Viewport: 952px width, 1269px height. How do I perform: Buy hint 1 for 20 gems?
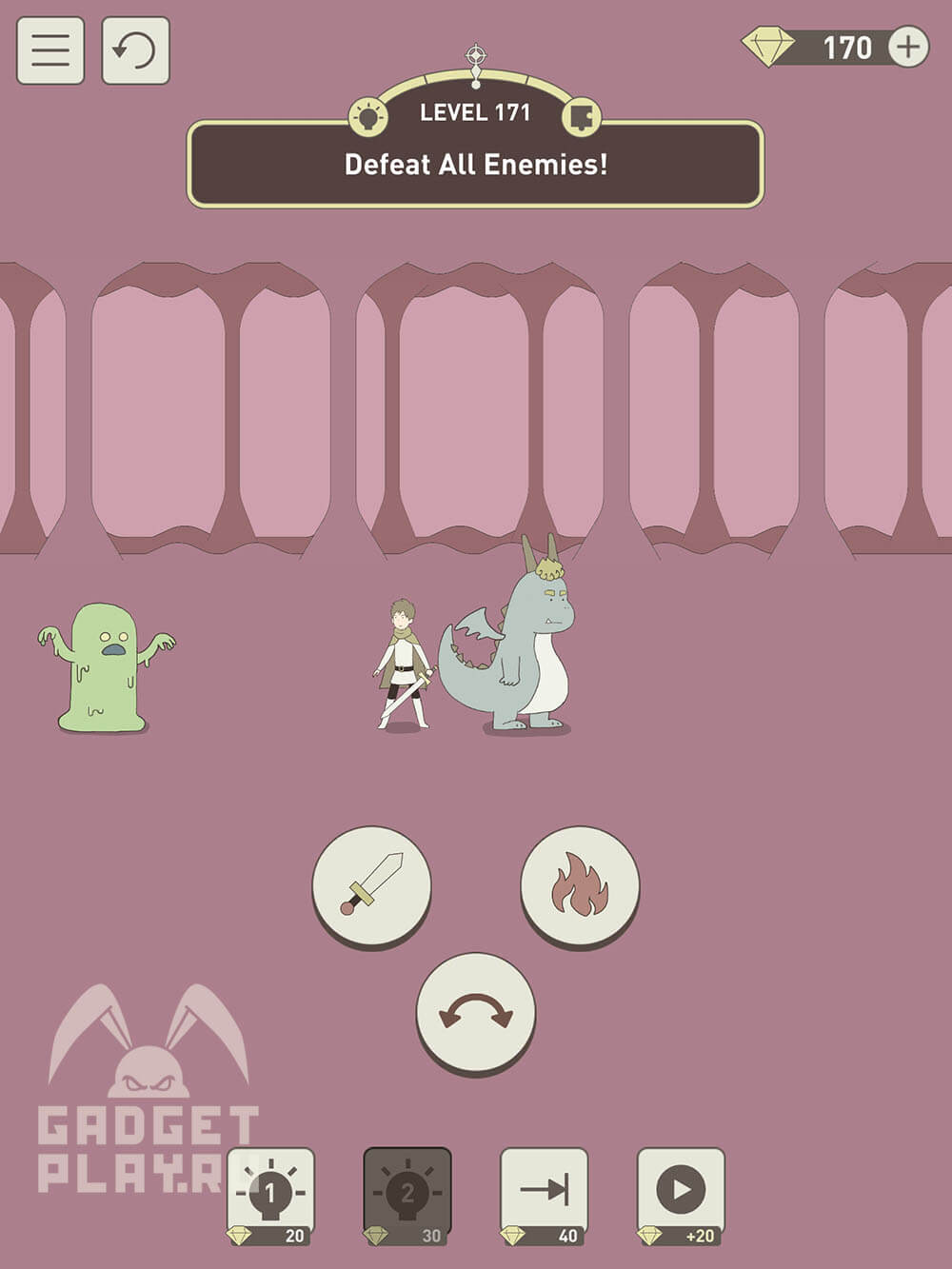pyautogui.click(x=270, y=1196)
